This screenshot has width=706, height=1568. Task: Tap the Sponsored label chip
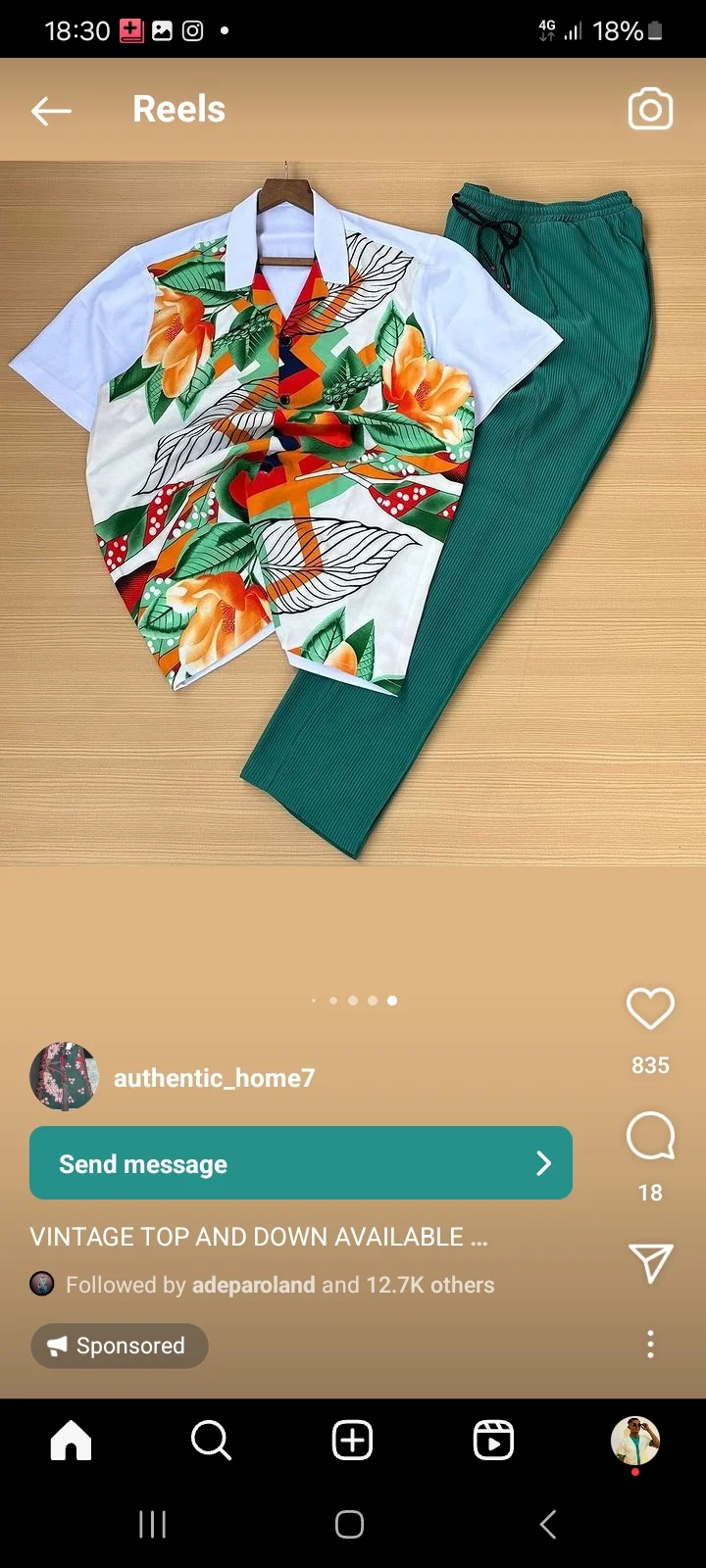coord(119,1346)
